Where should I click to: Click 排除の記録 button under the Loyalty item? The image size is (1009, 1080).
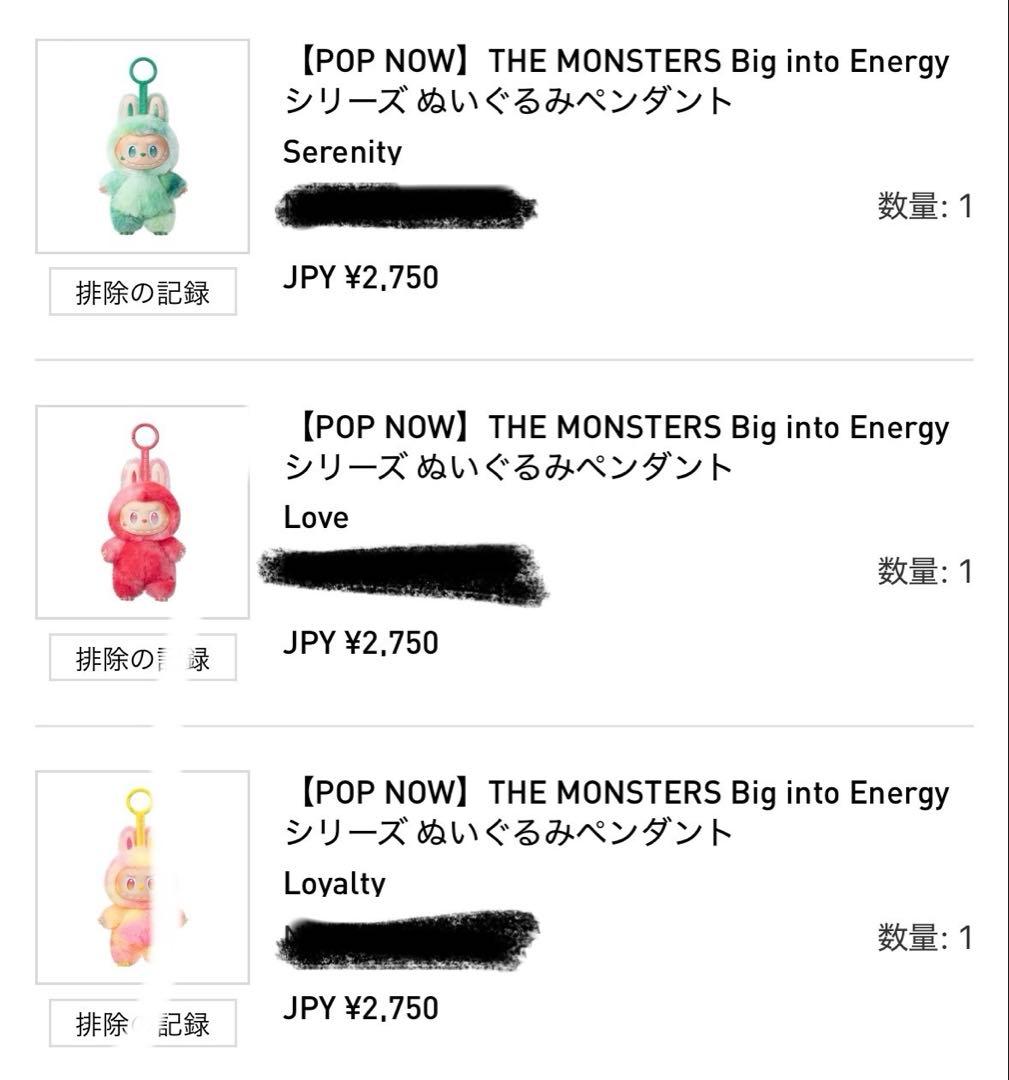142,1022
